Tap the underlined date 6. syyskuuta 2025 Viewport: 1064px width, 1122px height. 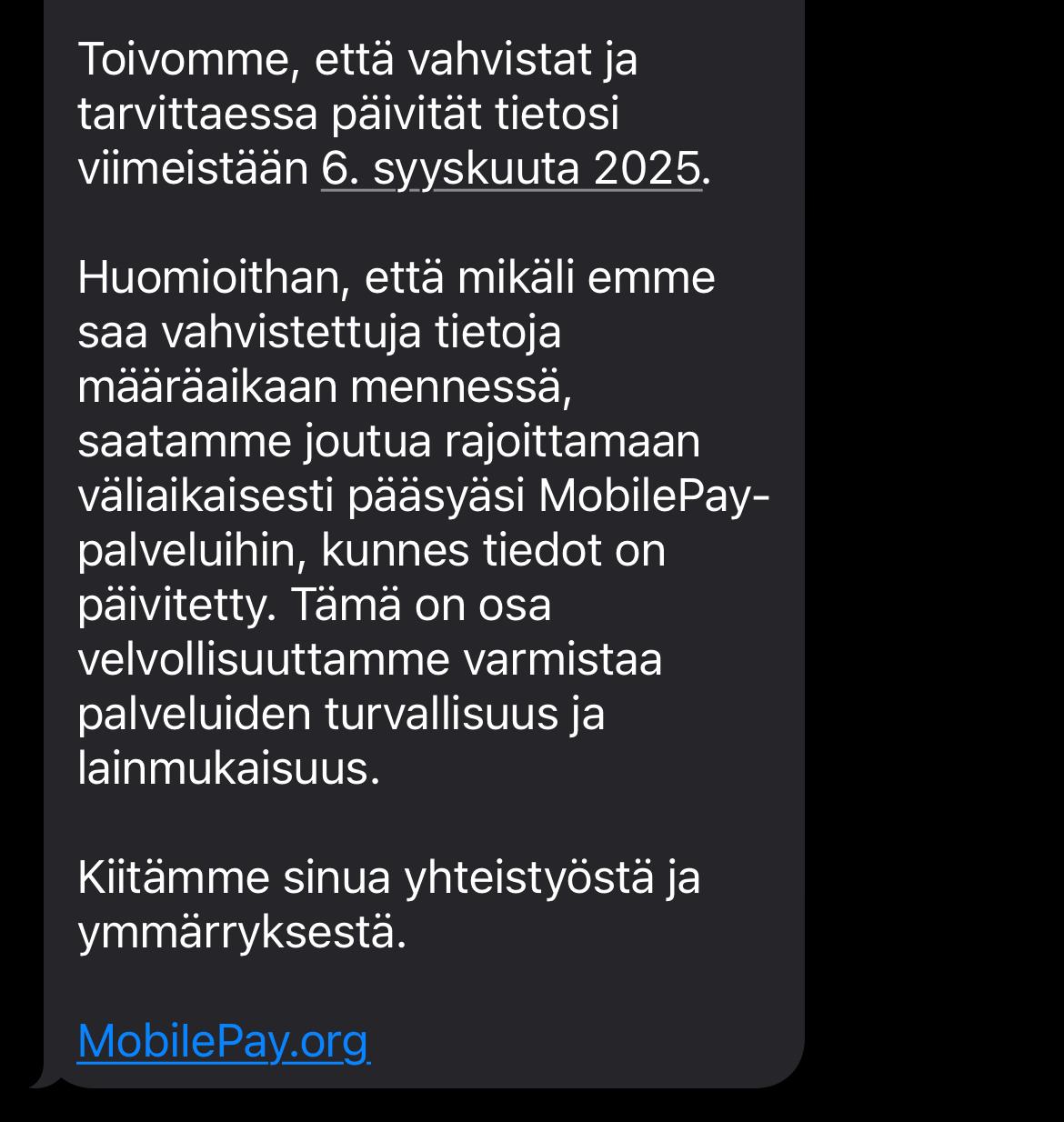click(x=511, y=169)
